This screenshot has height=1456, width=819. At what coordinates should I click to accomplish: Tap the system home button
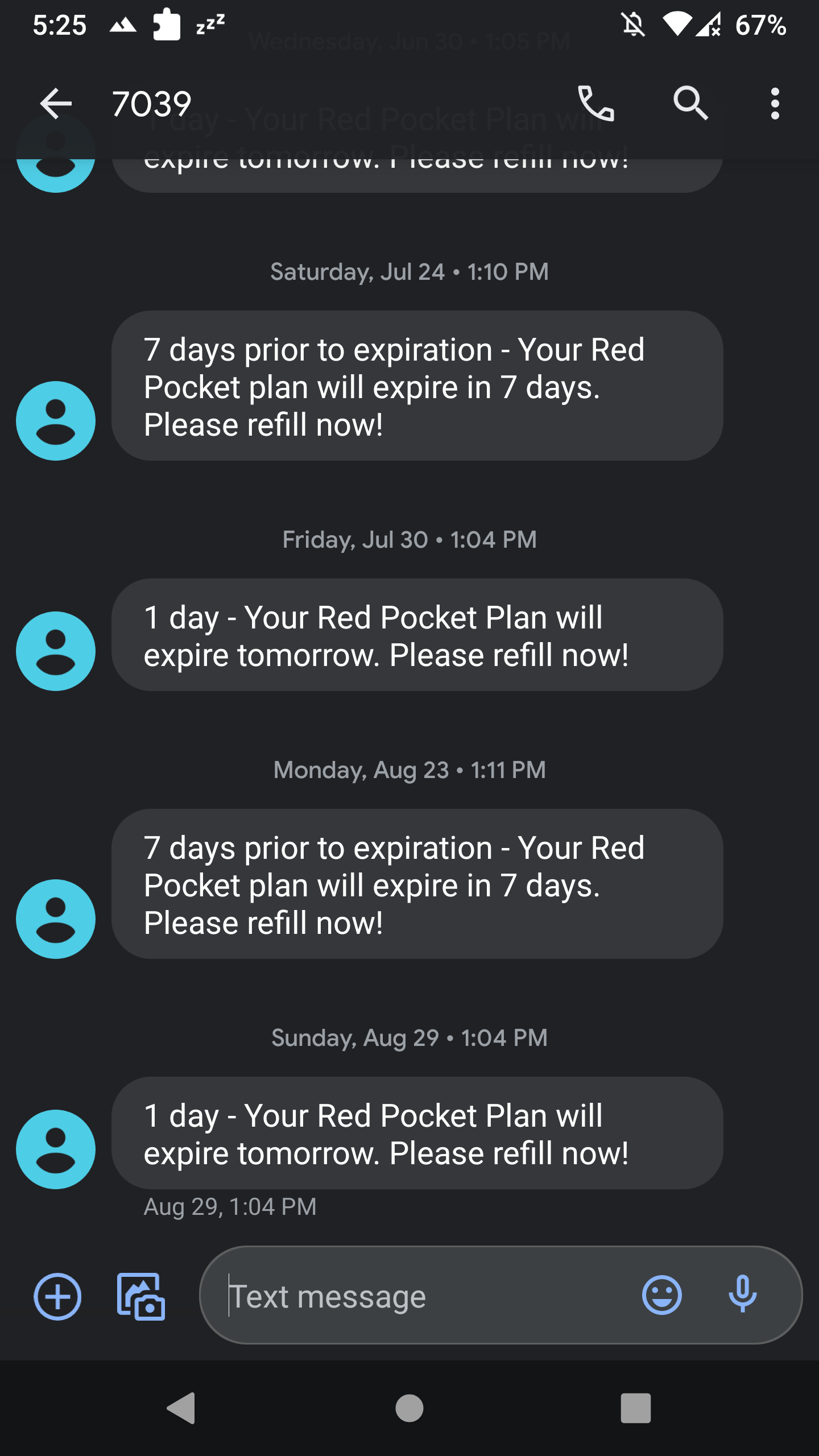(x=409, y=1408)
